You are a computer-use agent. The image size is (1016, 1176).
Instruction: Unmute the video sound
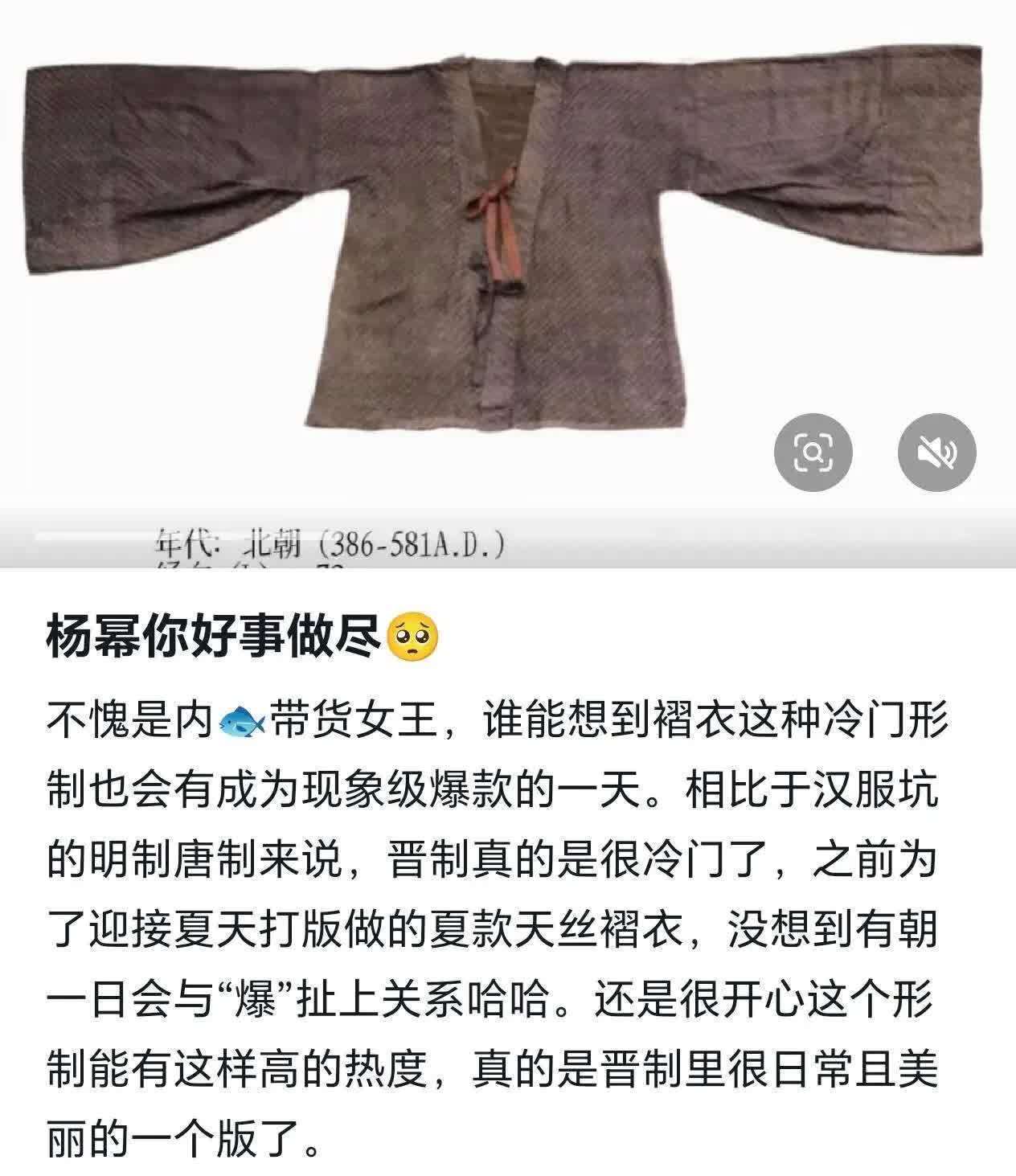point(936,453)
